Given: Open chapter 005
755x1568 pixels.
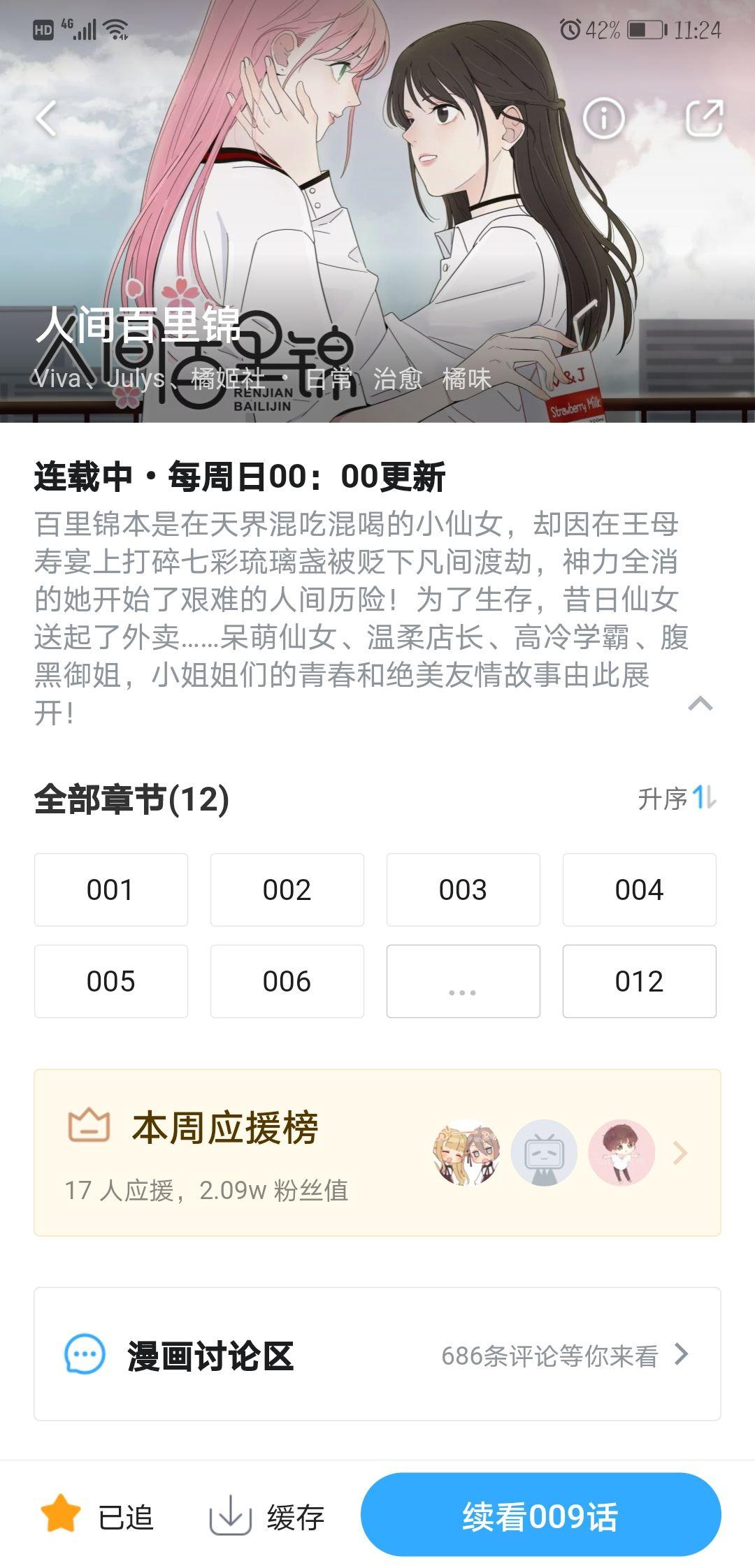Looking at the screenshot, I should tap(110, 981).
